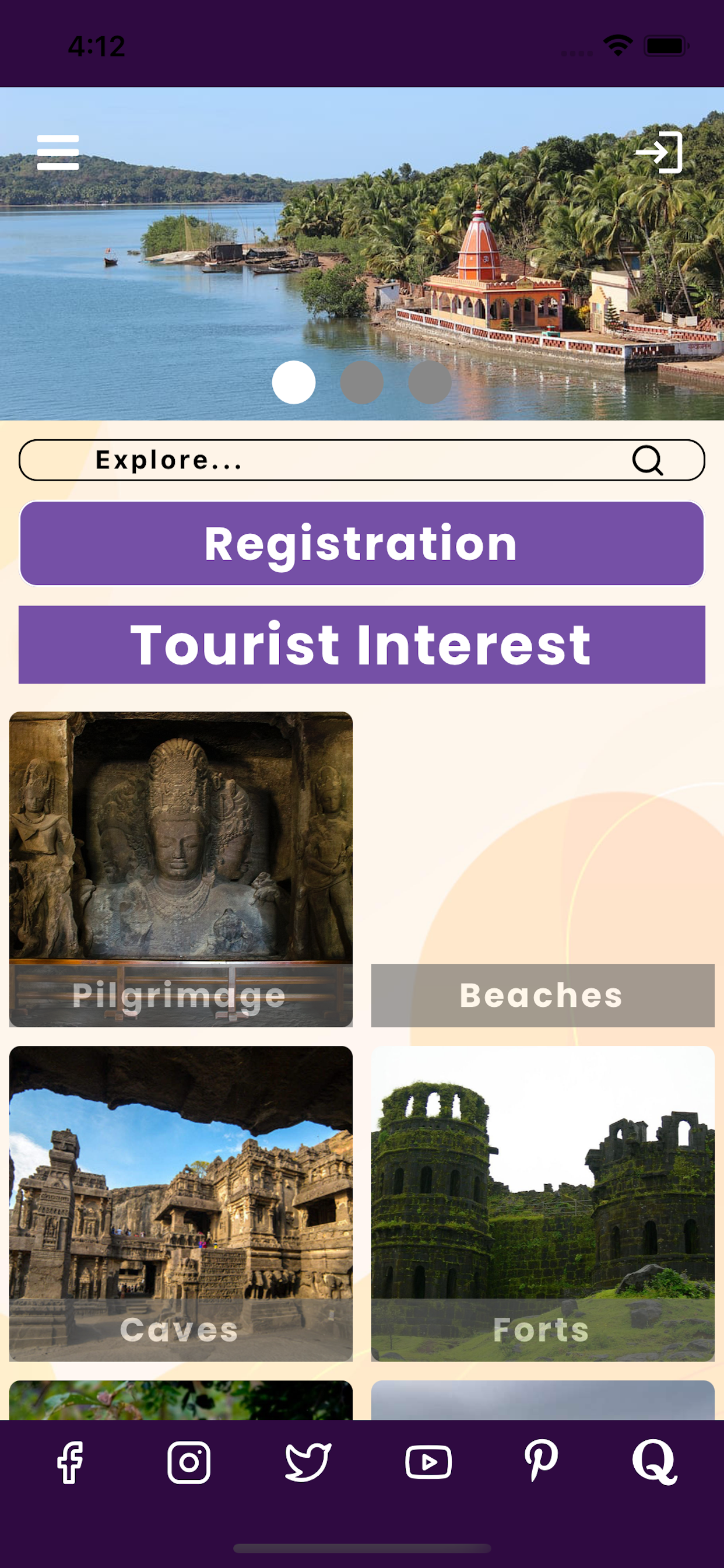
Task: Tap the search magnifier icon
Action: [x=648, y=460]
